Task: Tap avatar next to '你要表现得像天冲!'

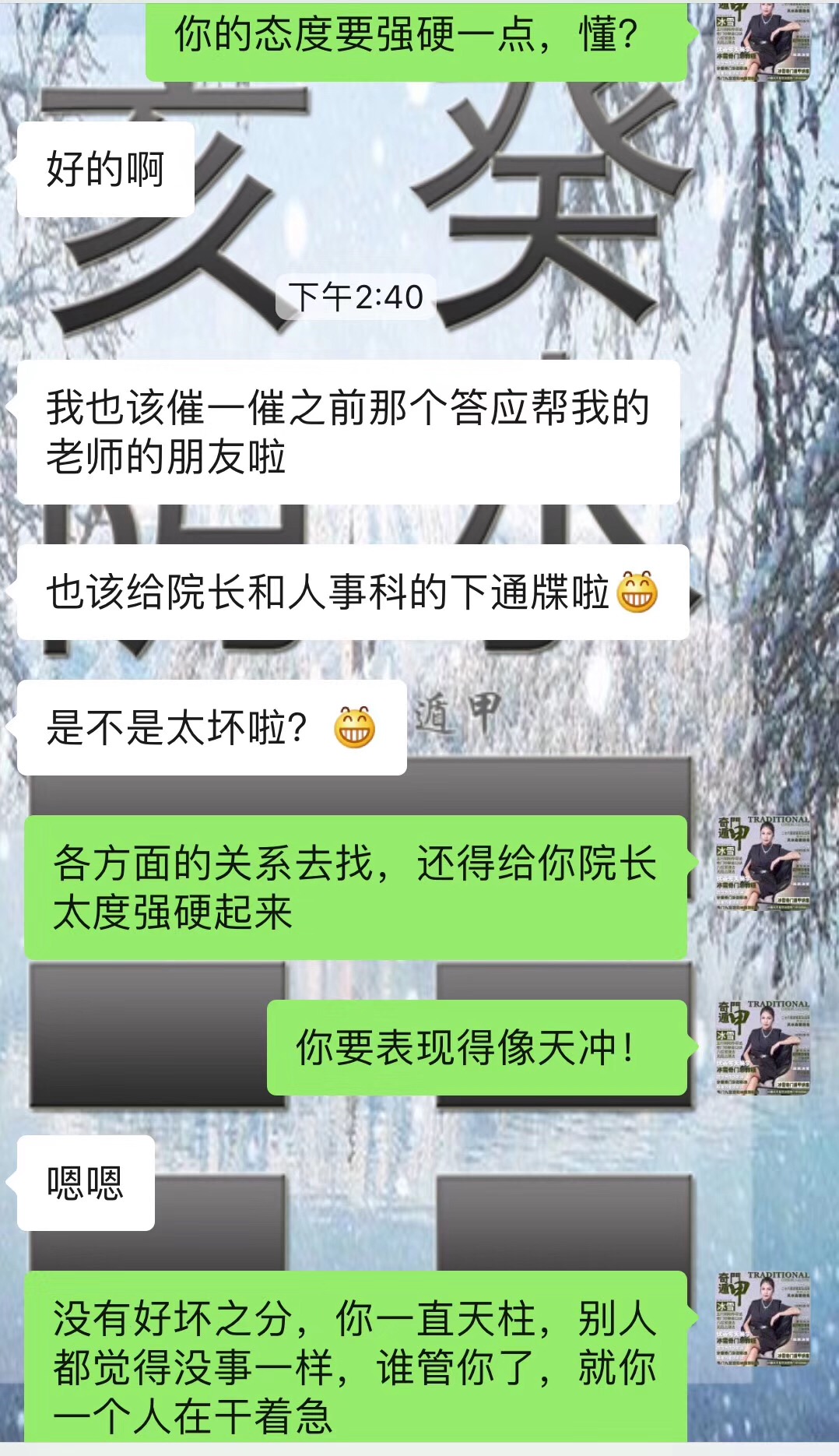Action: (764, 1047)
